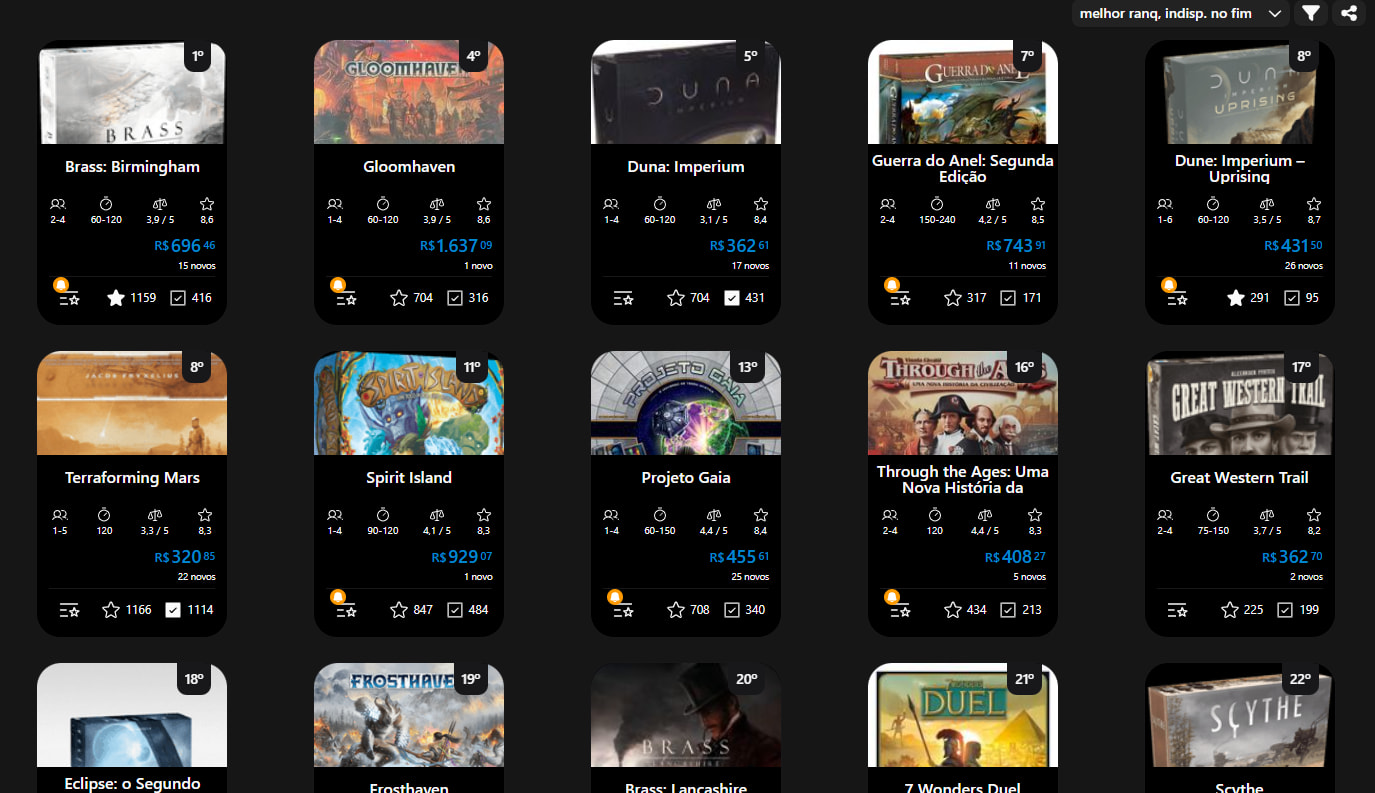The height and width of the screenshot is (793, 1375).
Task: Open the Brass: Birmingham card
Action: [132, 166]
